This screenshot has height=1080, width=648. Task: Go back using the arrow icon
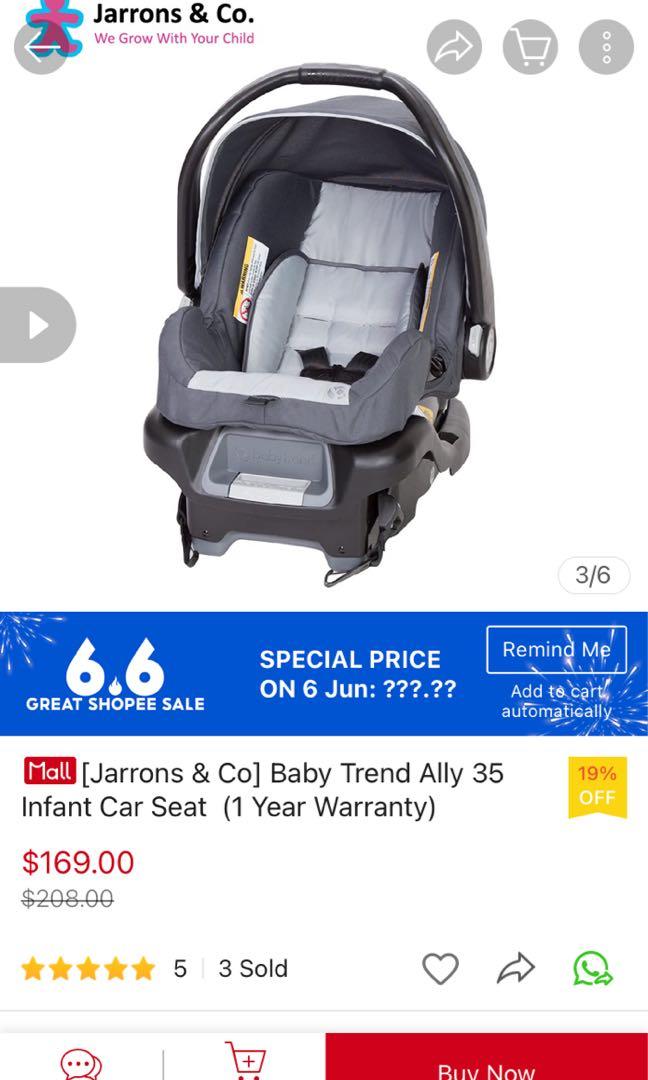(40, 47)
